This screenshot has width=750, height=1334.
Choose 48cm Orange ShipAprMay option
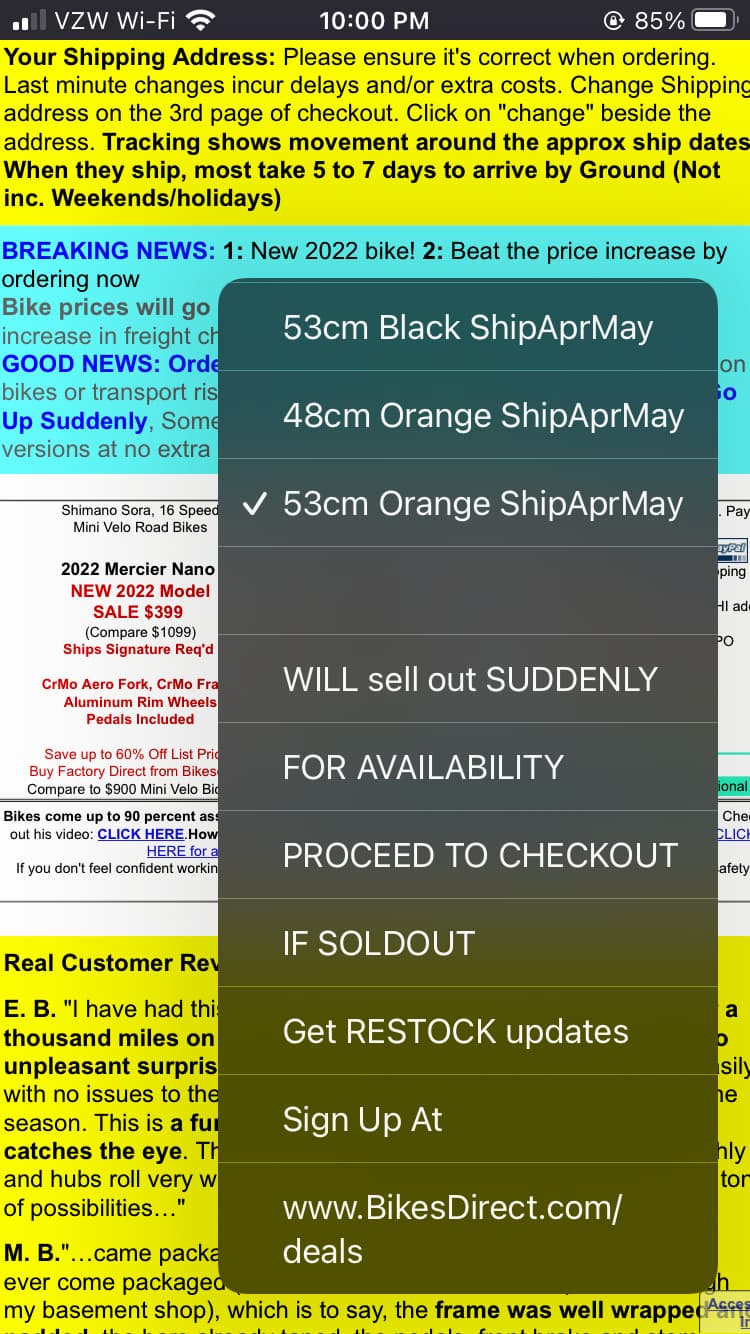coord(468,416)
